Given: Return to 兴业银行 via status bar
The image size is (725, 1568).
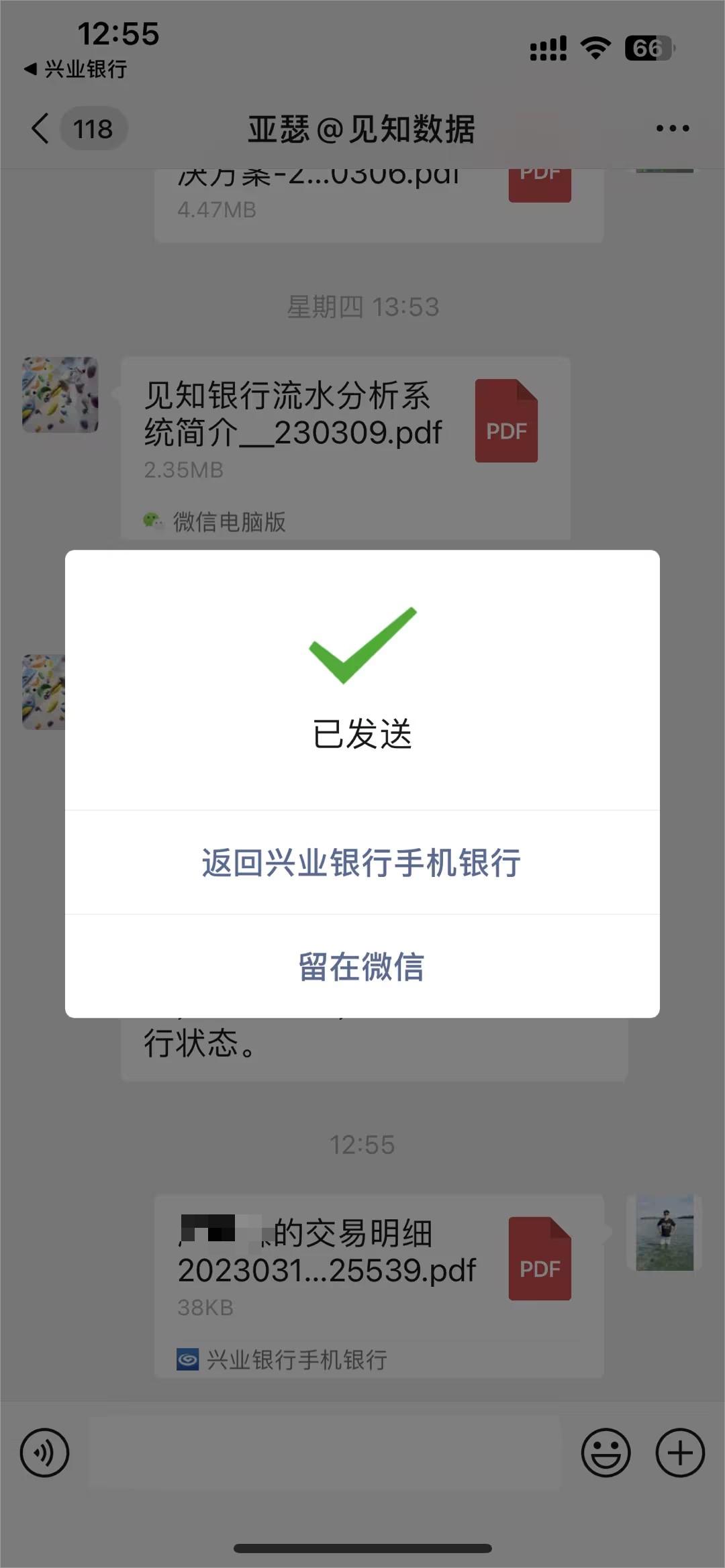Looking at the screenshot, I should [x=75, y=69].
